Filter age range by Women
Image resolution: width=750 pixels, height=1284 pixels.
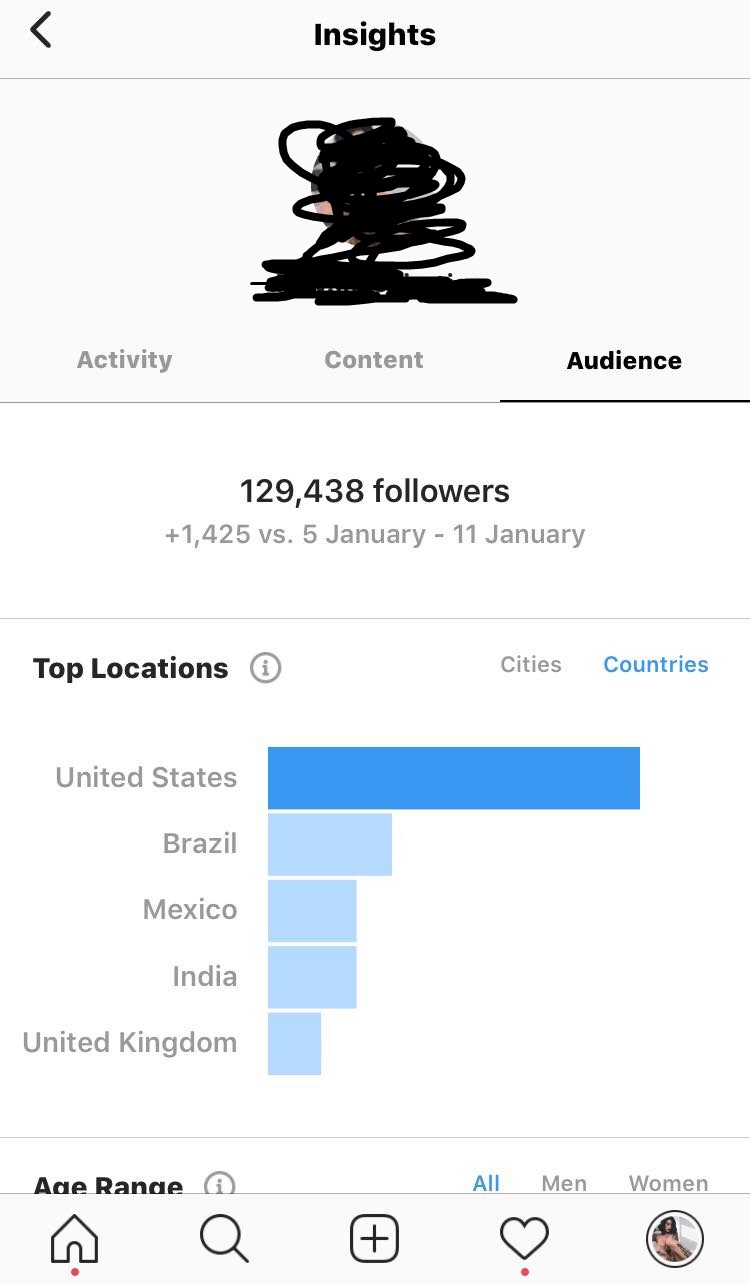point(668,1183)
